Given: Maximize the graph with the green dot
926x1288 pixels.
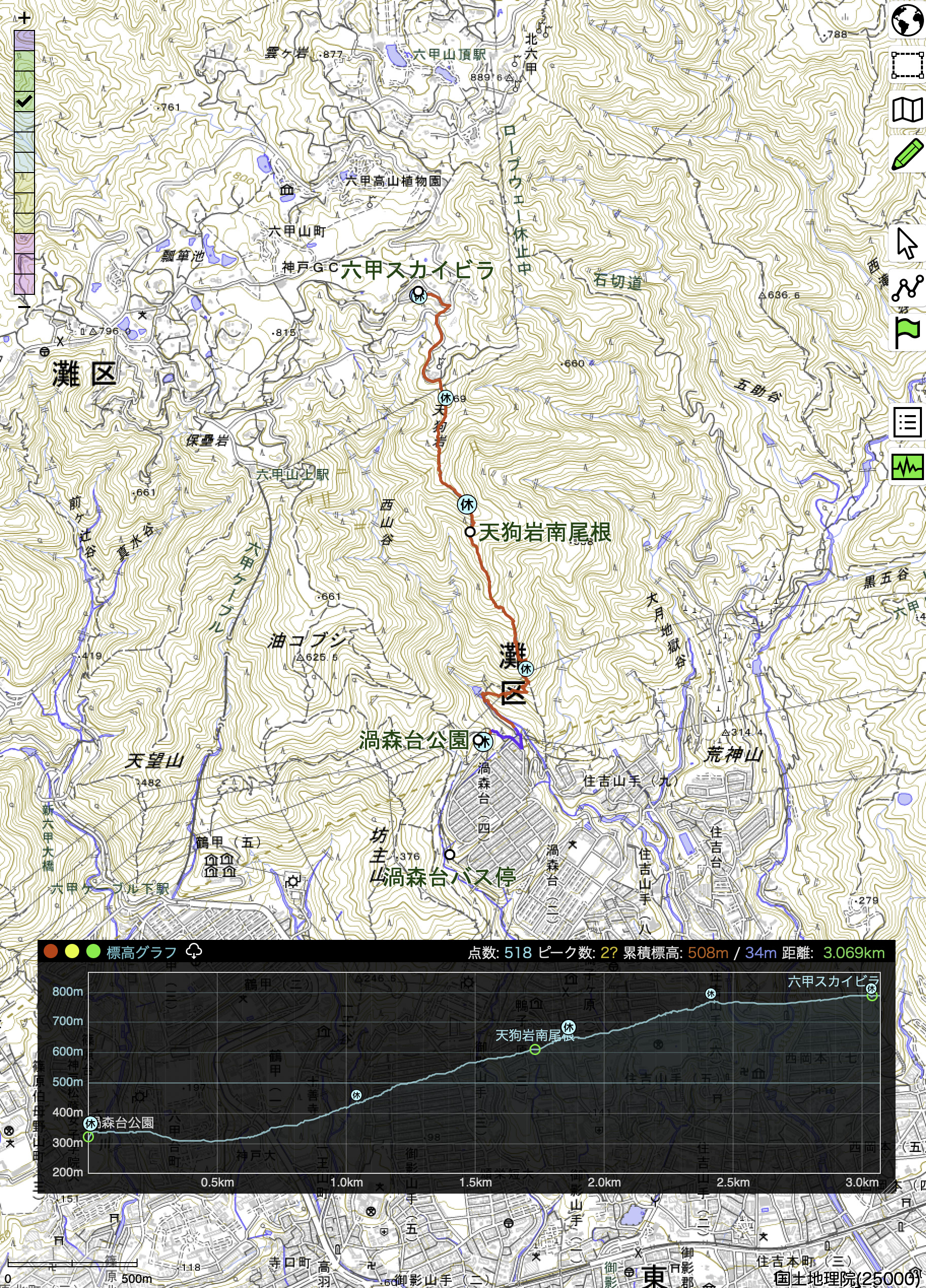Looking at the screenshot, I should (92, 951).
